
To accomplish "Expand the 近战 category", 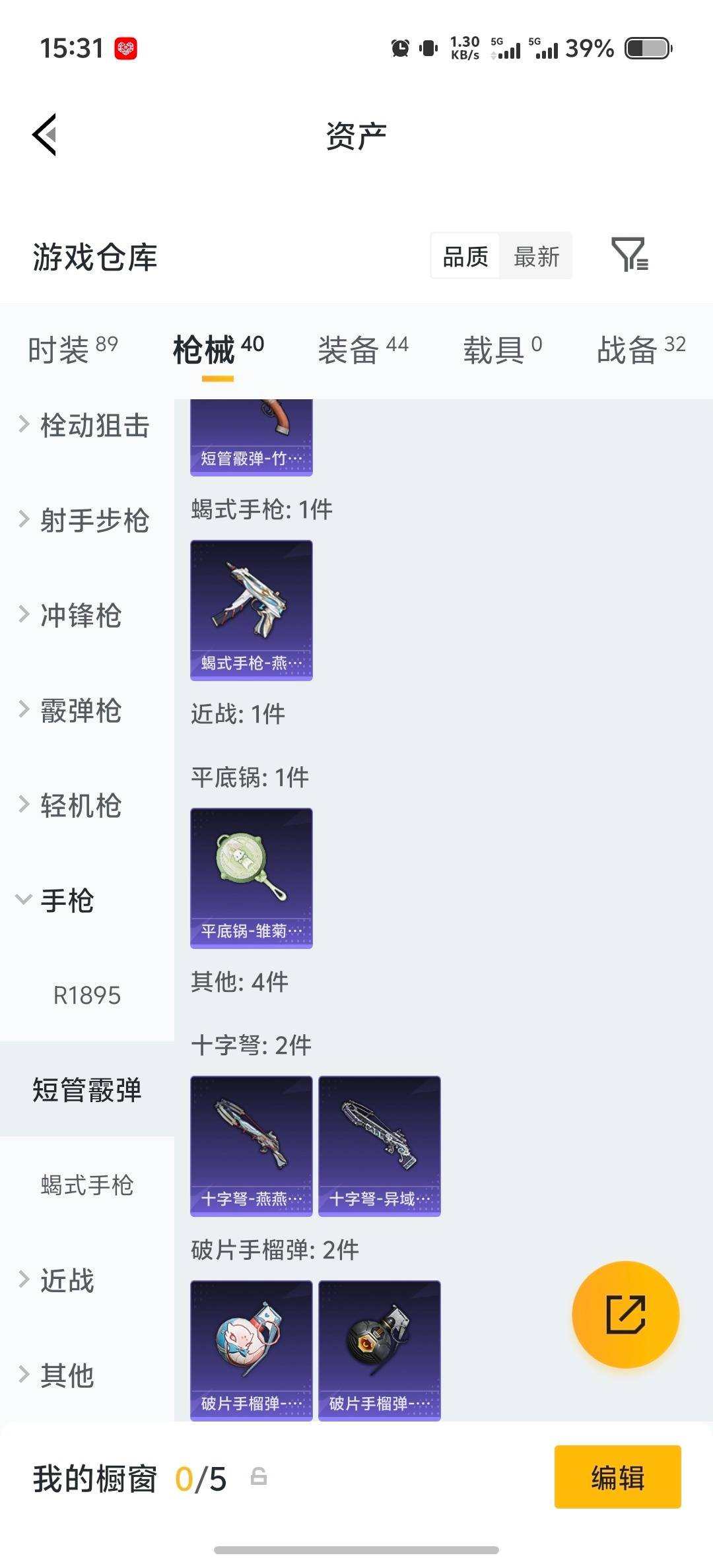I will click(73, 1280).
